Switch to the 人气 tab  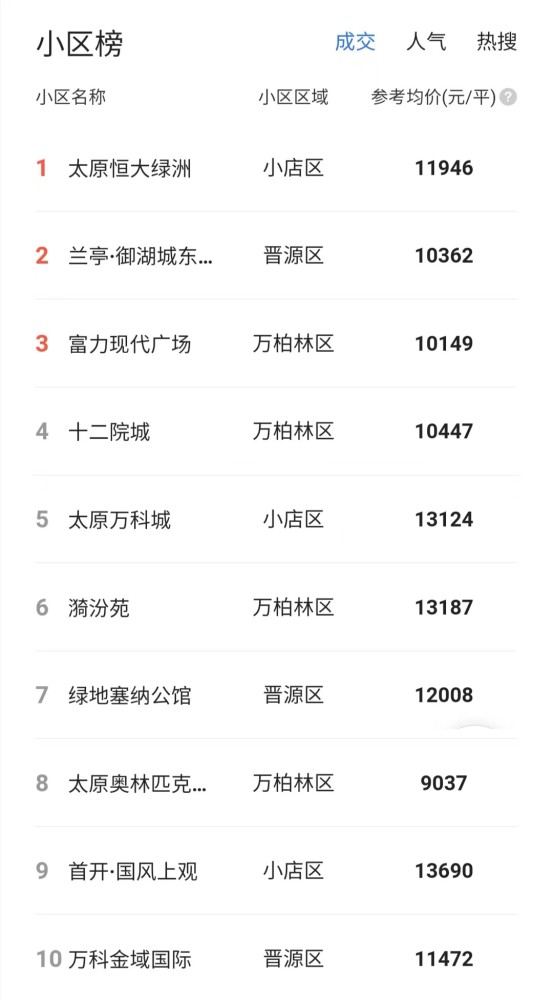click(426, 42)
